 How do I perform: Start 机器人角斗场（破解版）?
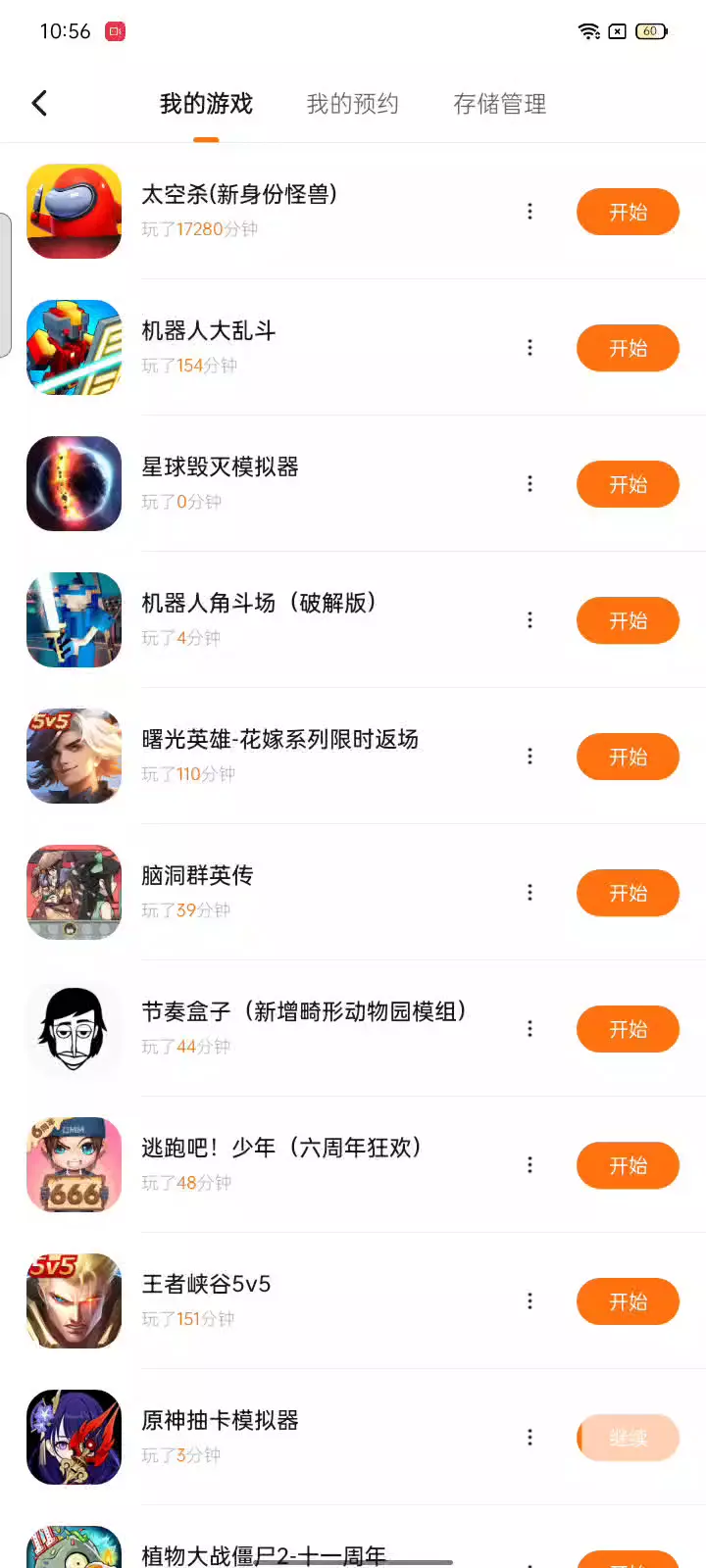click(628, 620)
